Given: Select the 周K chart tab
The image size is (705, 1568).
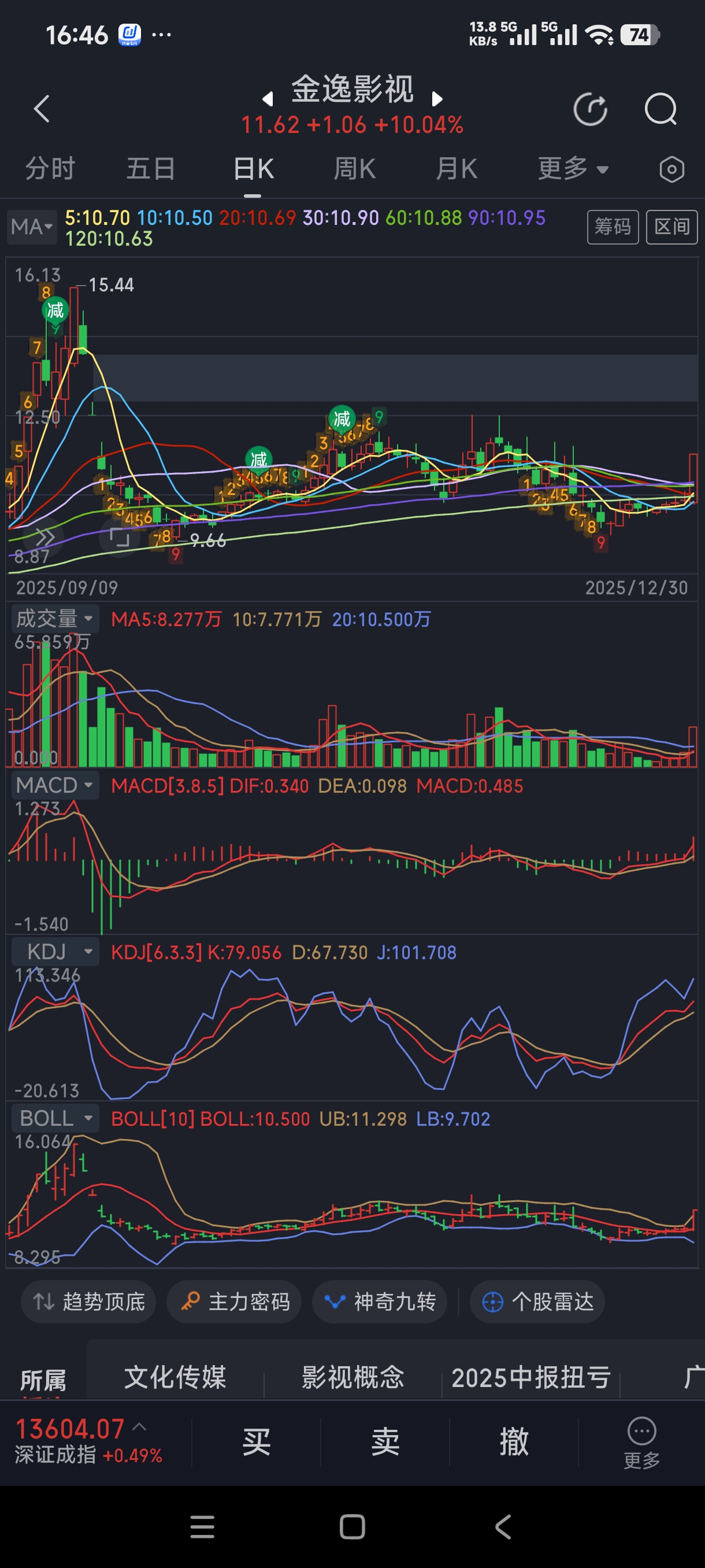Looking at the screenshot, I should point(354,169).
